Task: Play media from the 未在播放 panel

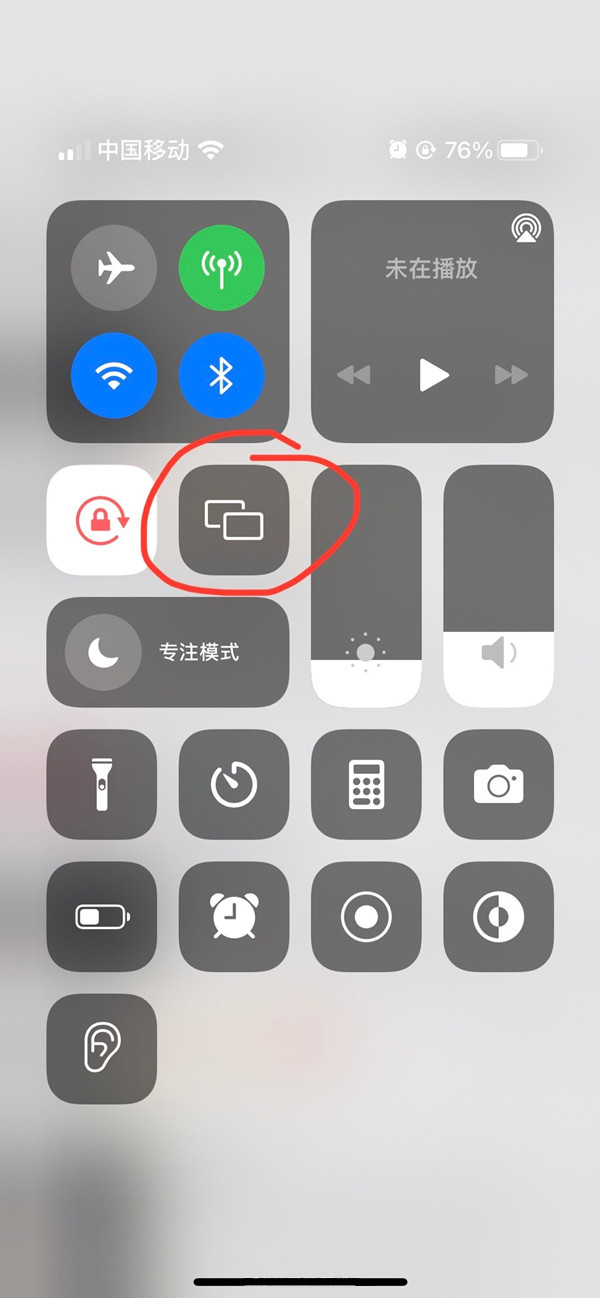Action: click(433, 375)
